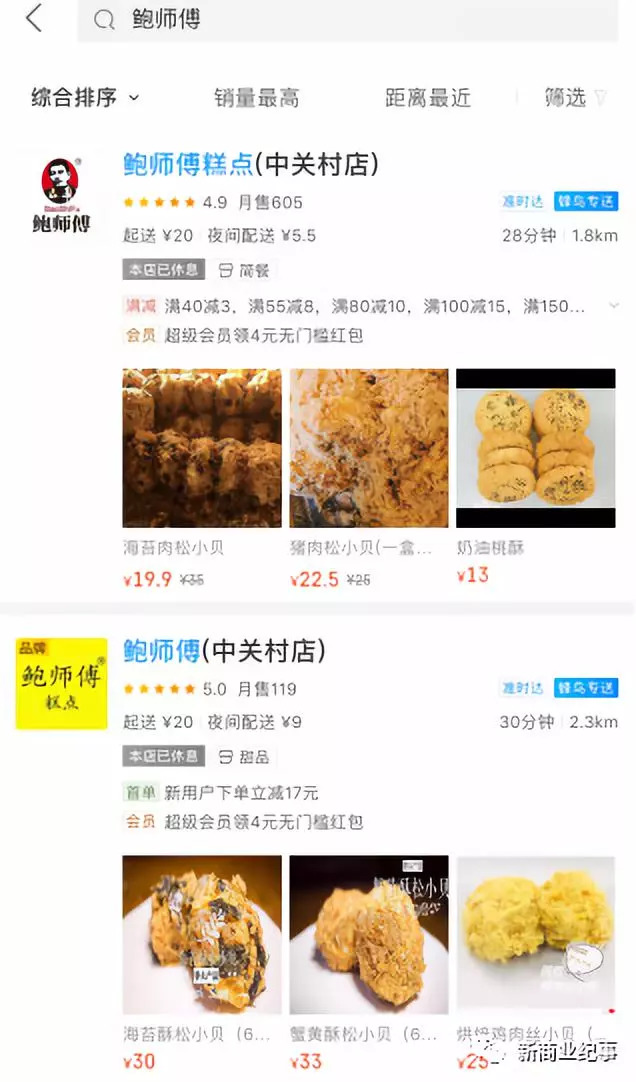The image size is (636, 1082).
Task: View the 烘焙鸡肉丝小贝 item
Action: coord(535,935)
